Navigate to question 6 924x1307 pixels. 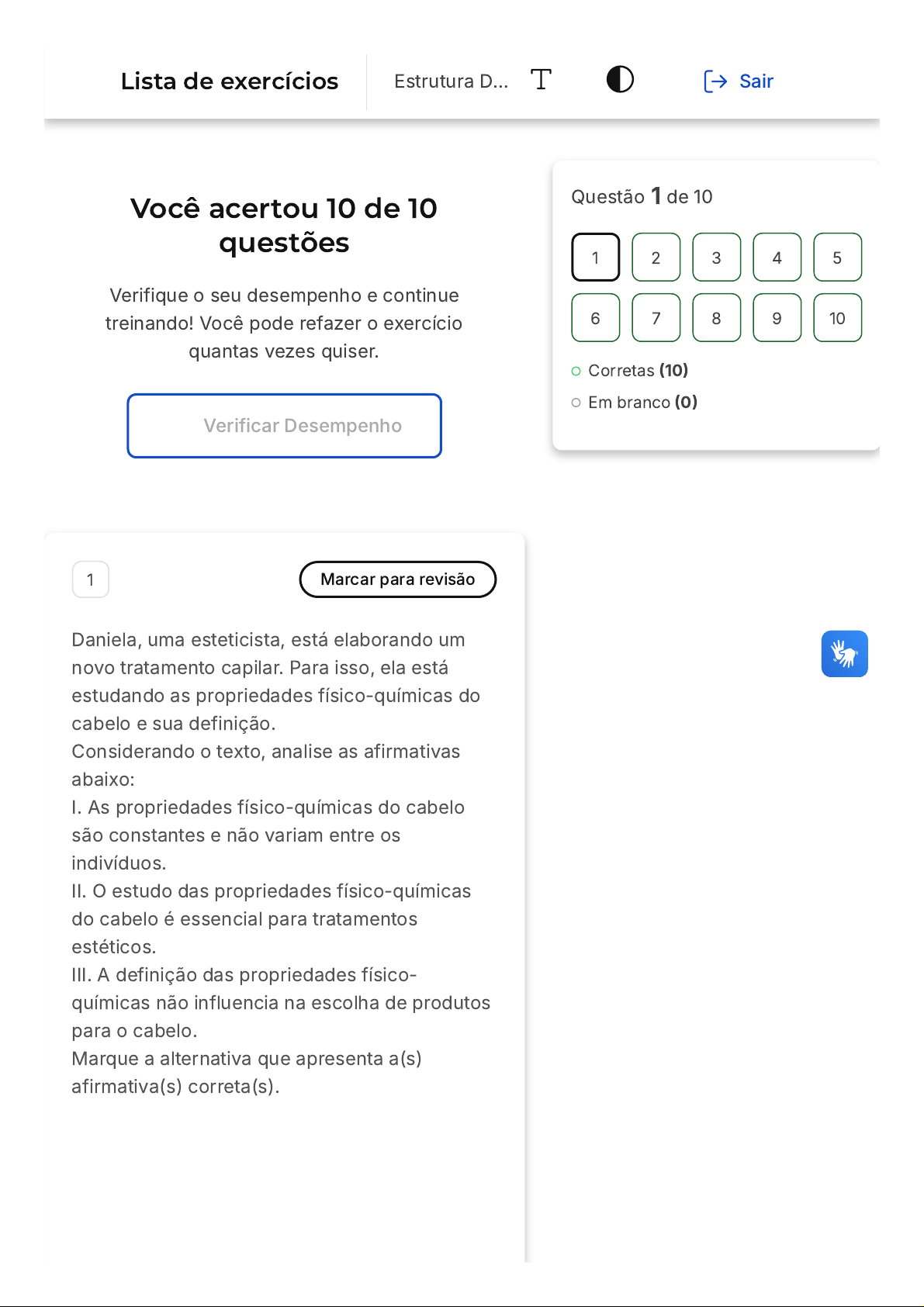pyautogui.click(x=595, y=318)
